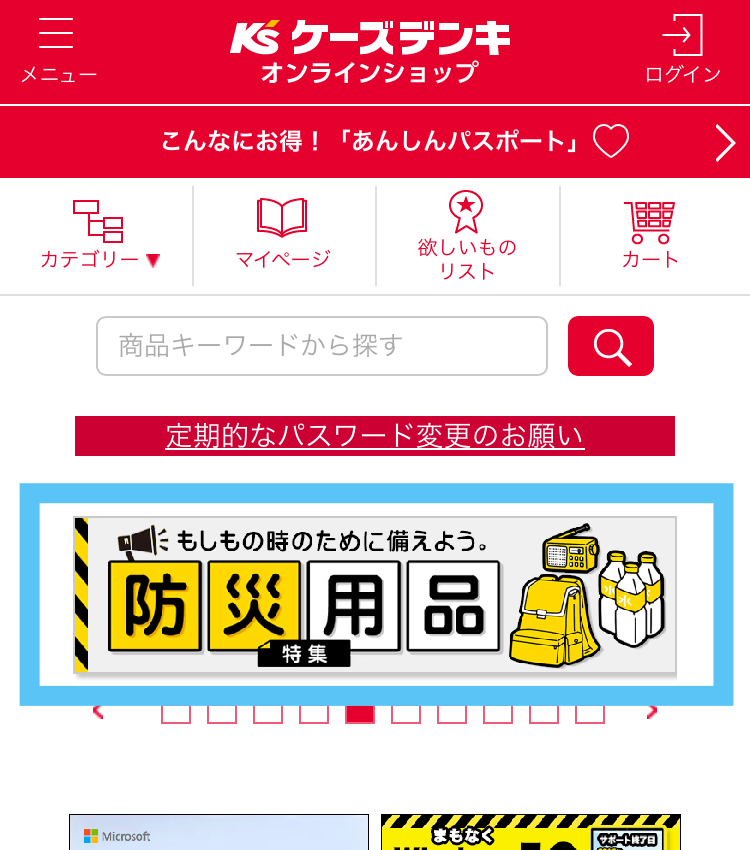
Task: Open 定期的なパスワード変更のお願い notice link
Action: tap(375, 436)
